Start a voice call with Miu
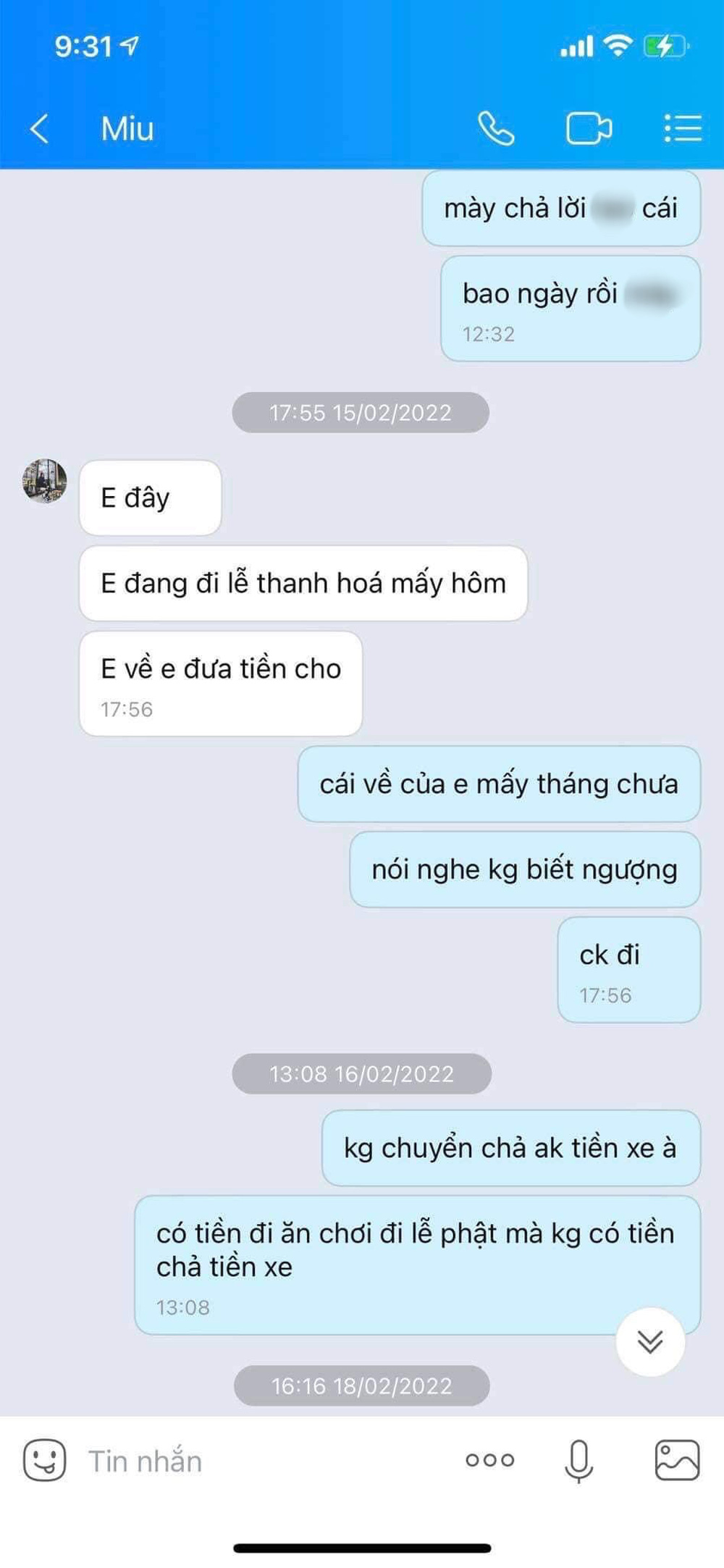Viewport: 724px width, 1568px height. tap(496, 129)
